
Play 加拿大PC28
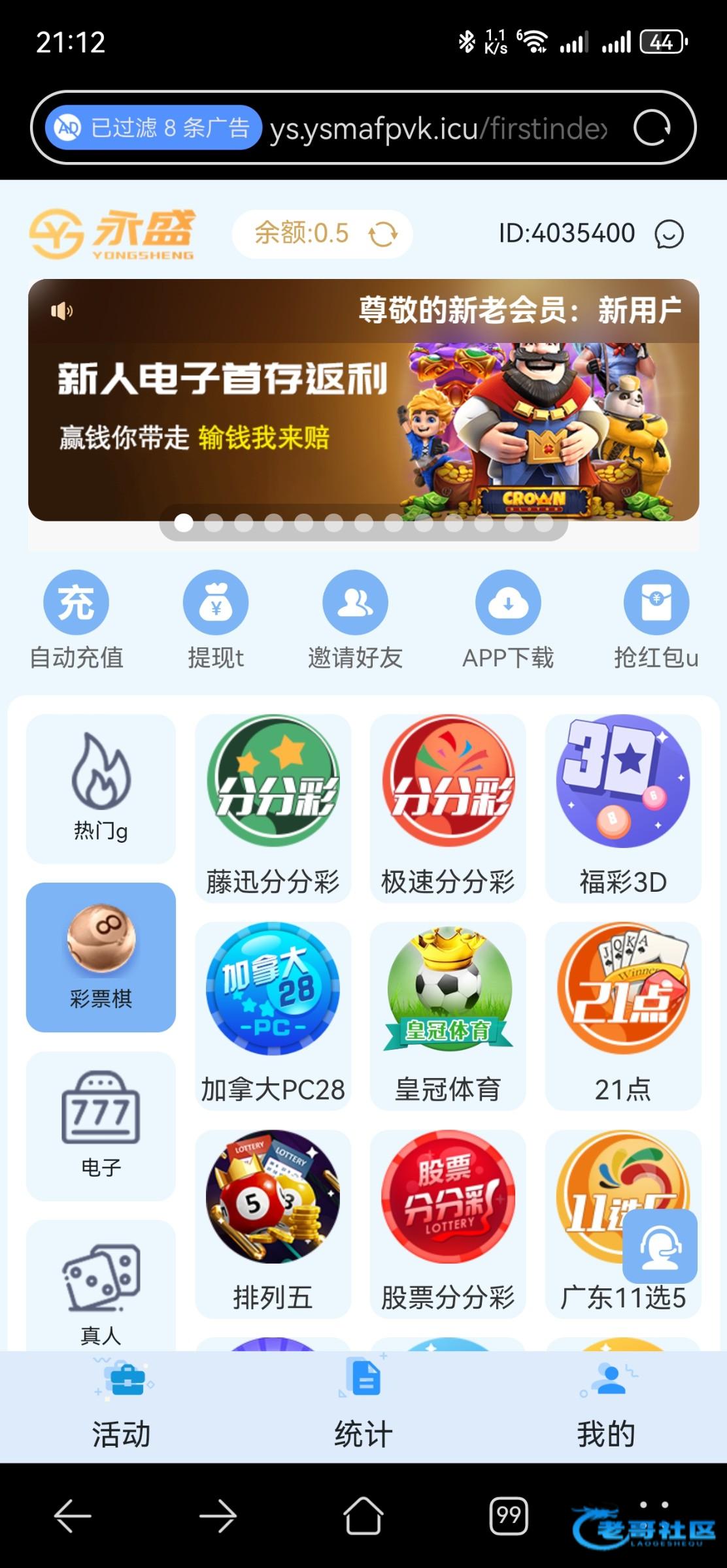(273, 1015)
